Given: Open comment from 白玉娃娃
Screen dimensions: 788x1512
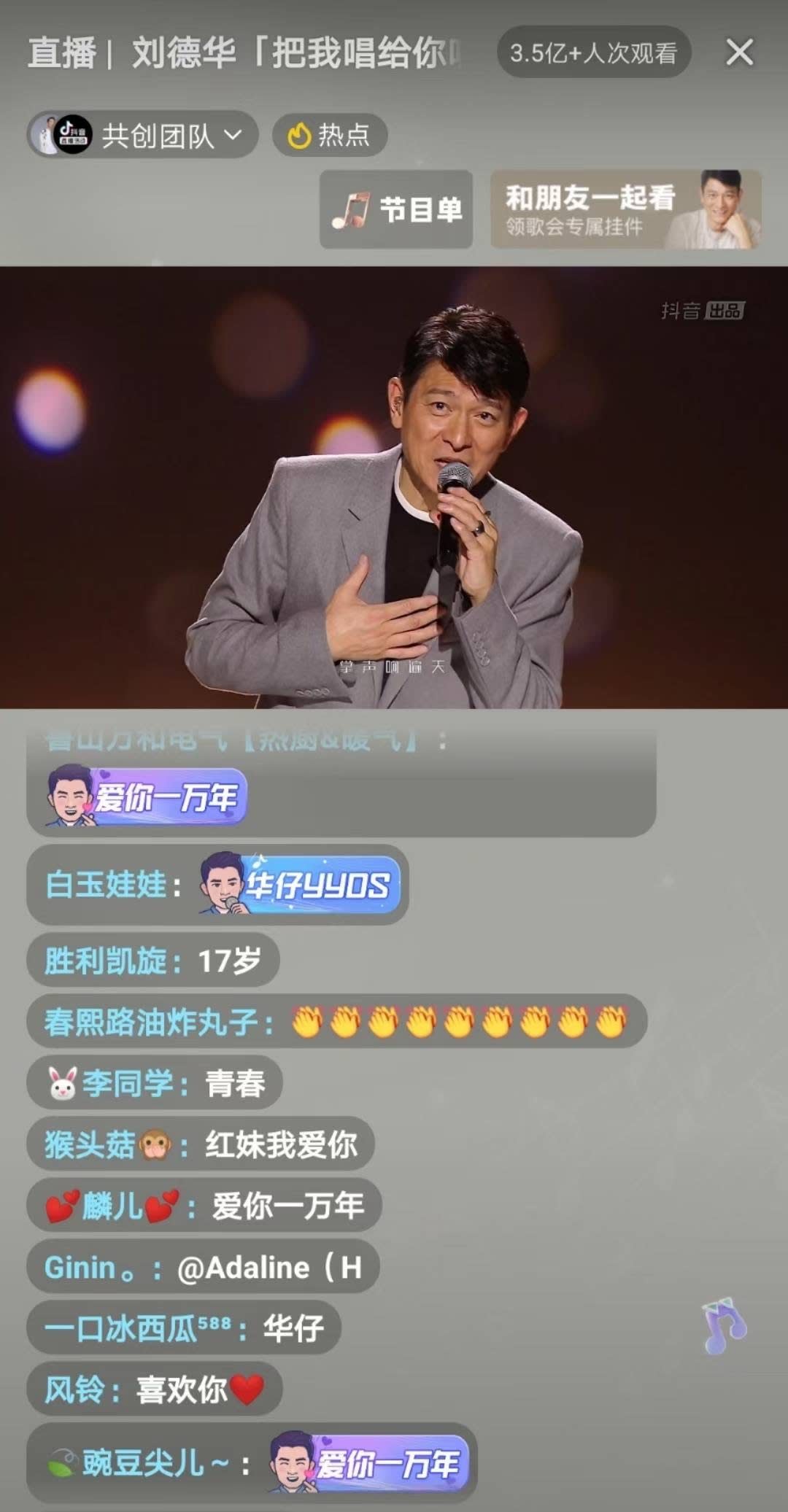Looking at the screenshot, I should click(x=217, y=885).
